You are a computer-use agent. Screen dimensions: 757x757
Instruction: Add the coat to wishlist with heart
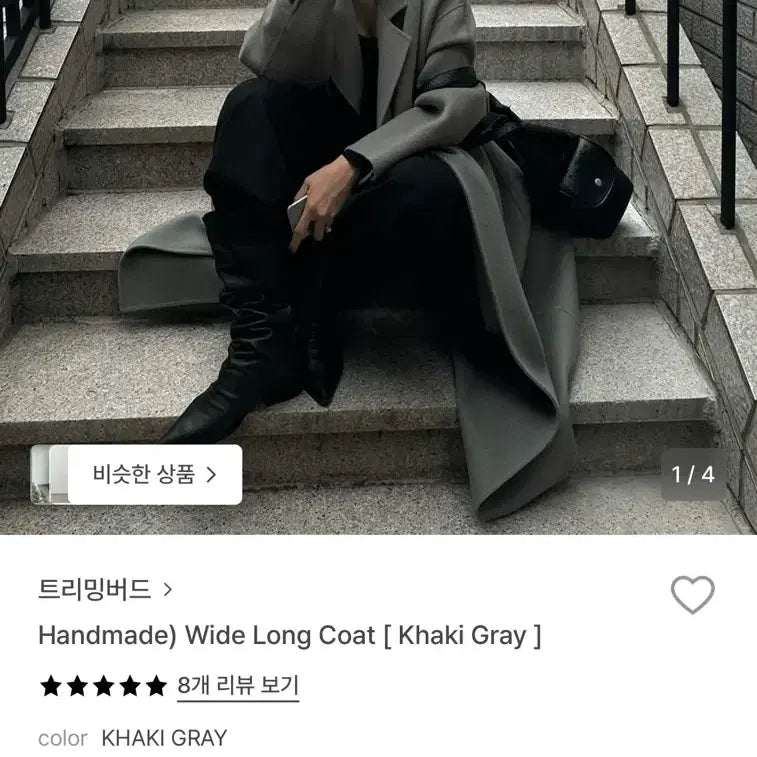pyautogui.click(x=692, y=595)
